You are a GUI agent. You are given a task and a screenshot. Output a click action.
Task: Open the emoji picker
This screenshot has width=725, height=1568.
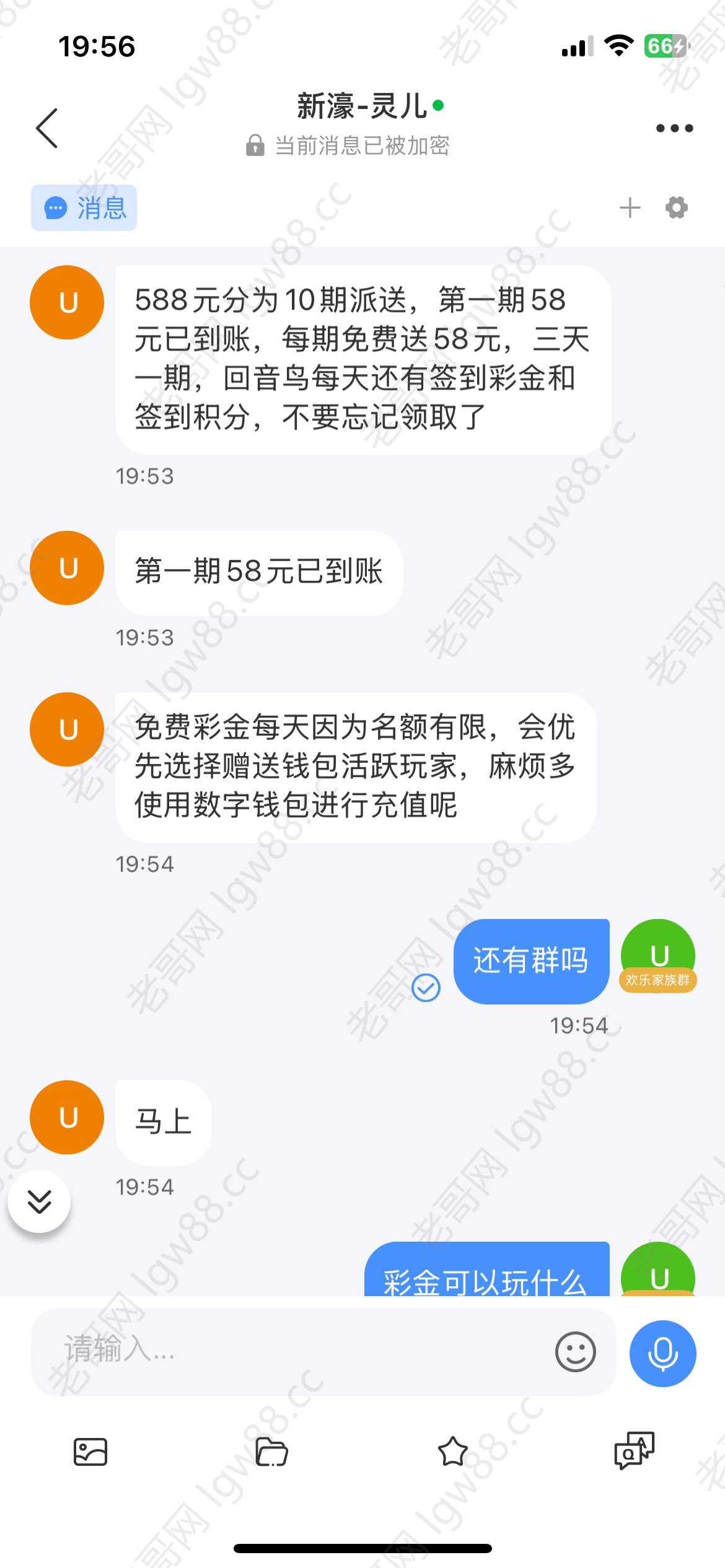(575, 1352)
